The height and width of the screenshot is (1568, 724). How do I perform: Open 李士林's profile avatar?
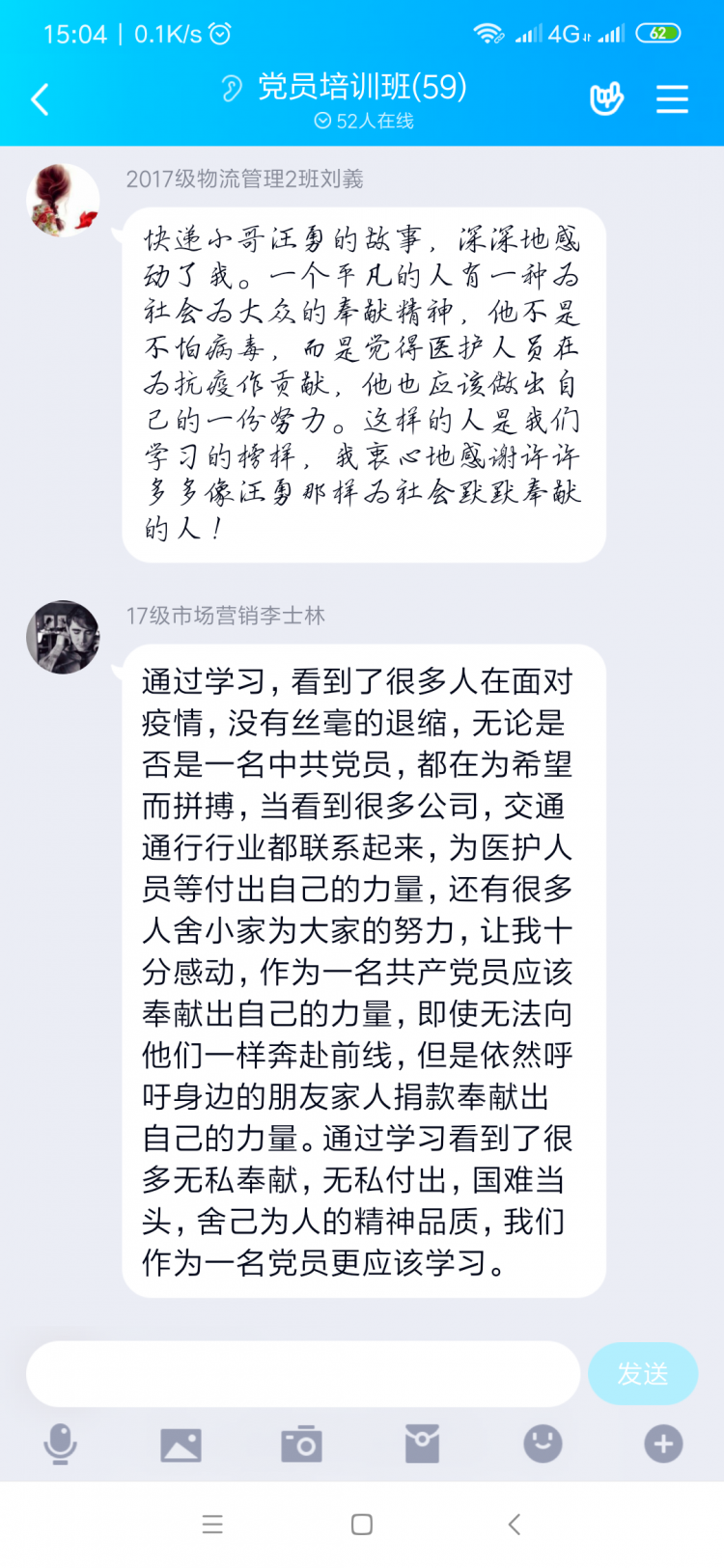(63, 637)
